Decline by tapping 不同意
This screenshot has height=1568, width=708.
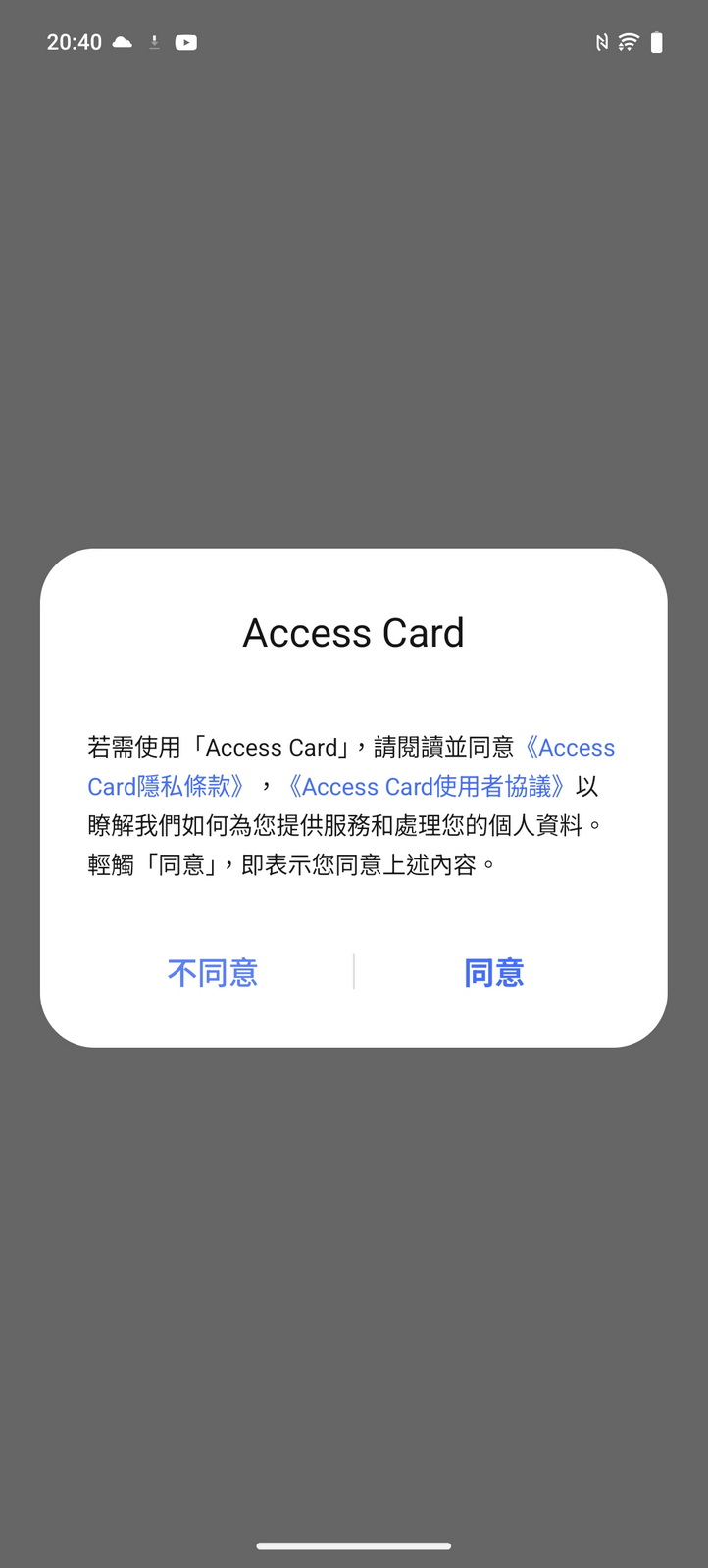point(213,973)
